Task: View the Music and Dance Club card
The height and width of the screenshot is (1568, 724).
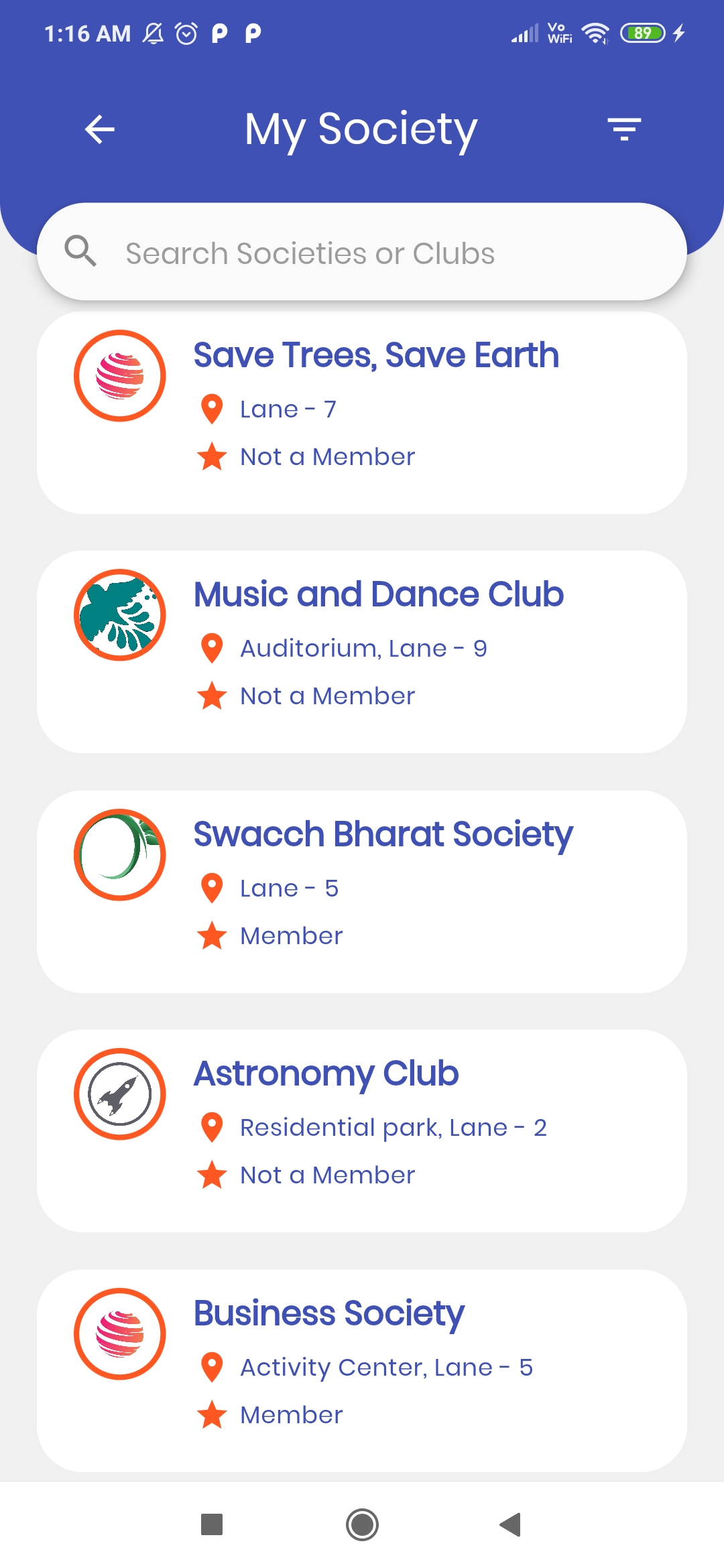Action: 362,651
